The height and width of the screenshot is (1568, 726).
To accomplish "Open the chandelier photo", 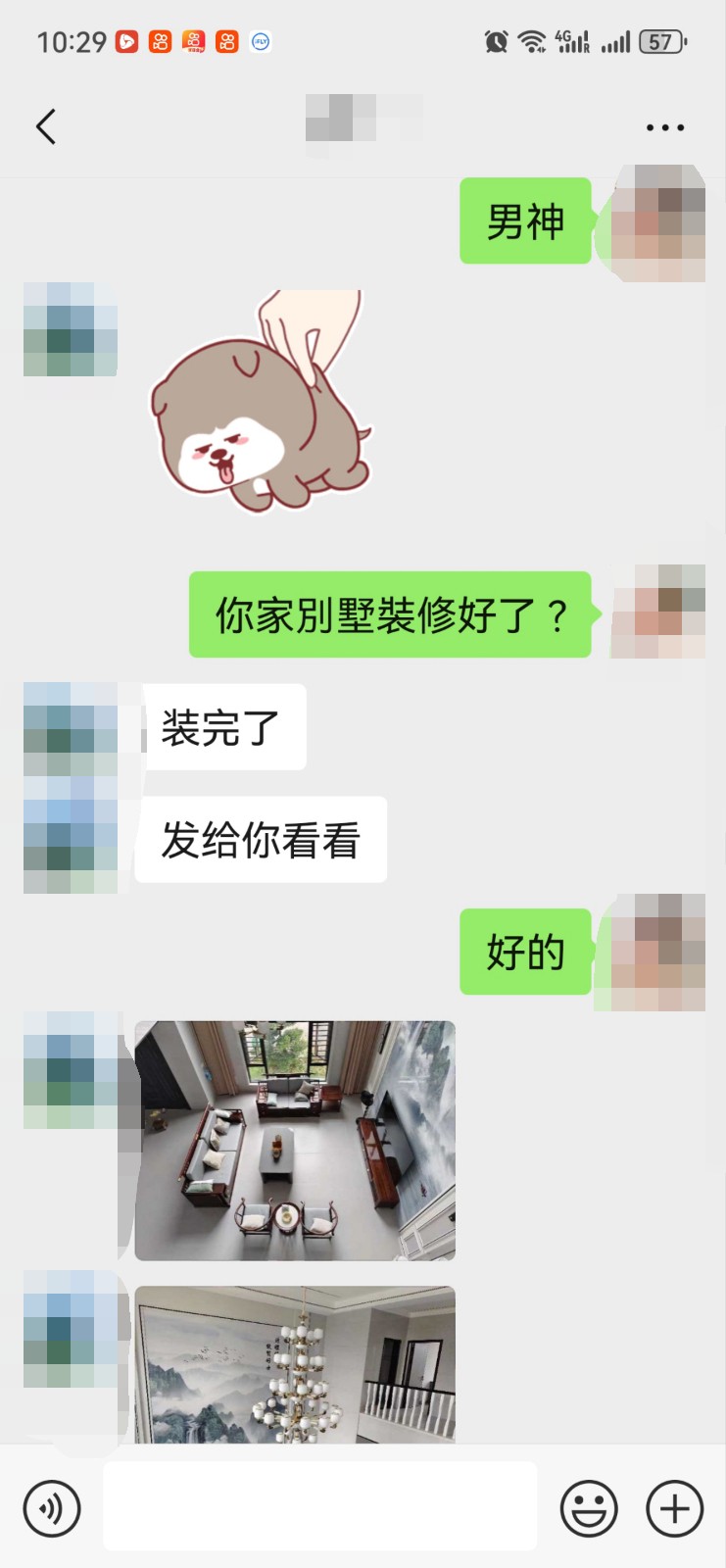I will pyautogui.click(x=295, y=1364).
